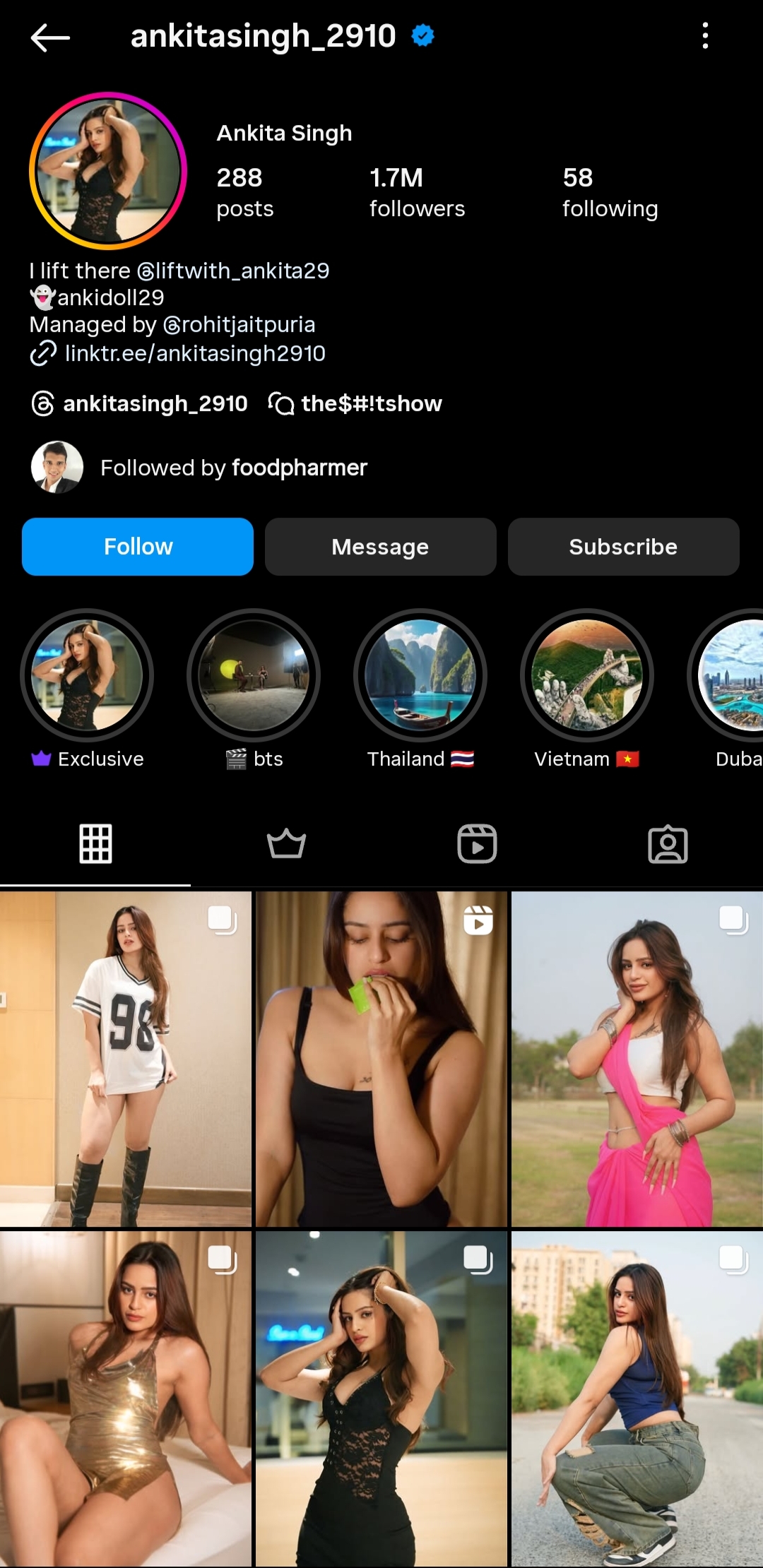Open the post with the pink saree

coord(637,1059)
